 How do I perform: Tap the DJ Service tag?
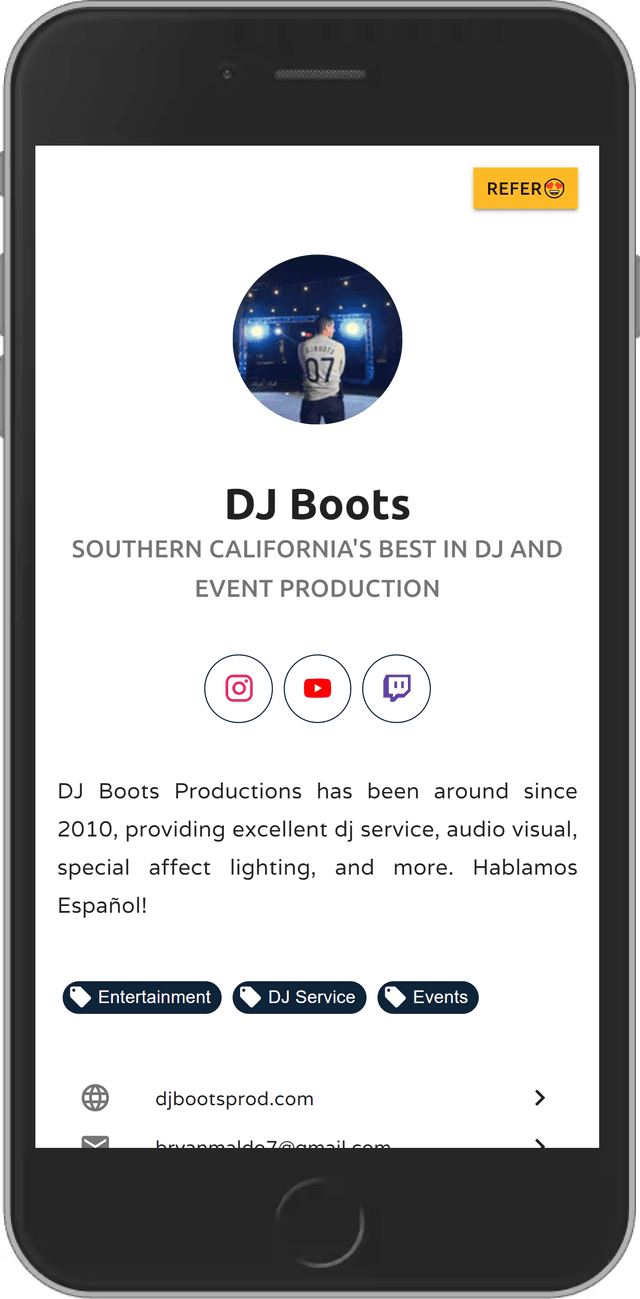[x=300, y=997]
